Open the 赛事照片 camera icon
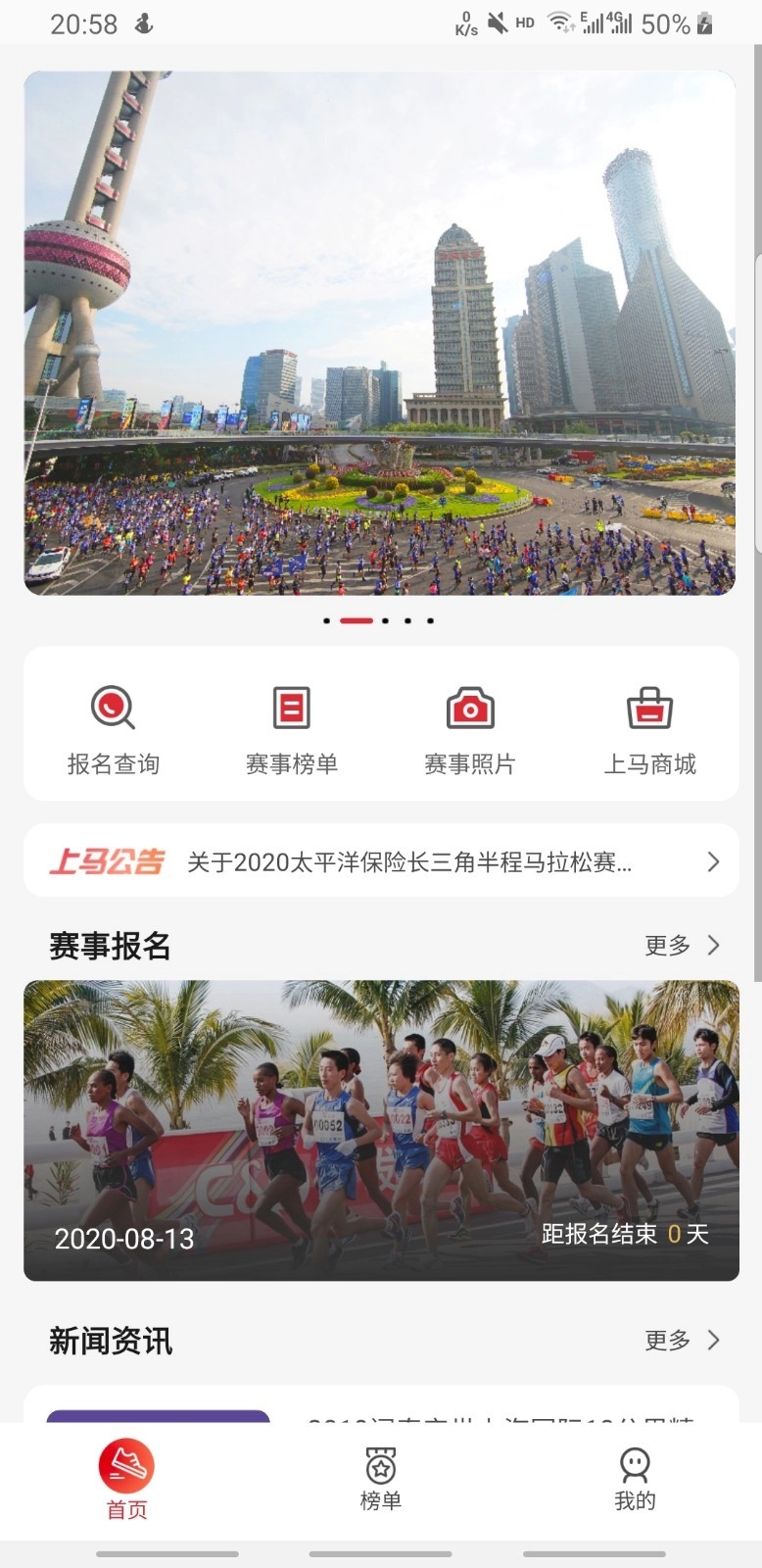Screen dimensions: 762x1568 470,708
